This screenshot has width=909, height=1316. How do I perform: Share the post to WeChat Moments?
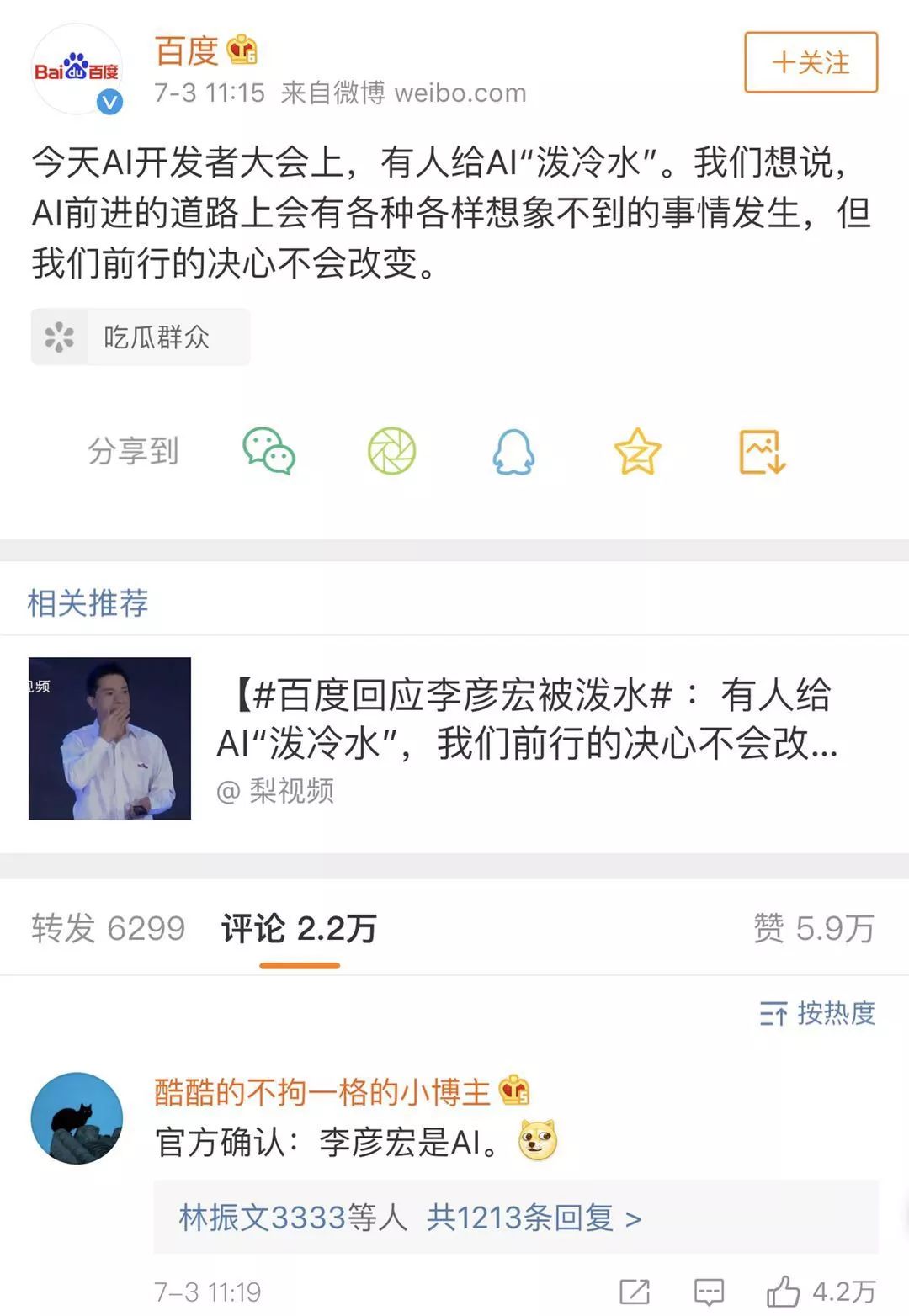click(x=392, y=452)
